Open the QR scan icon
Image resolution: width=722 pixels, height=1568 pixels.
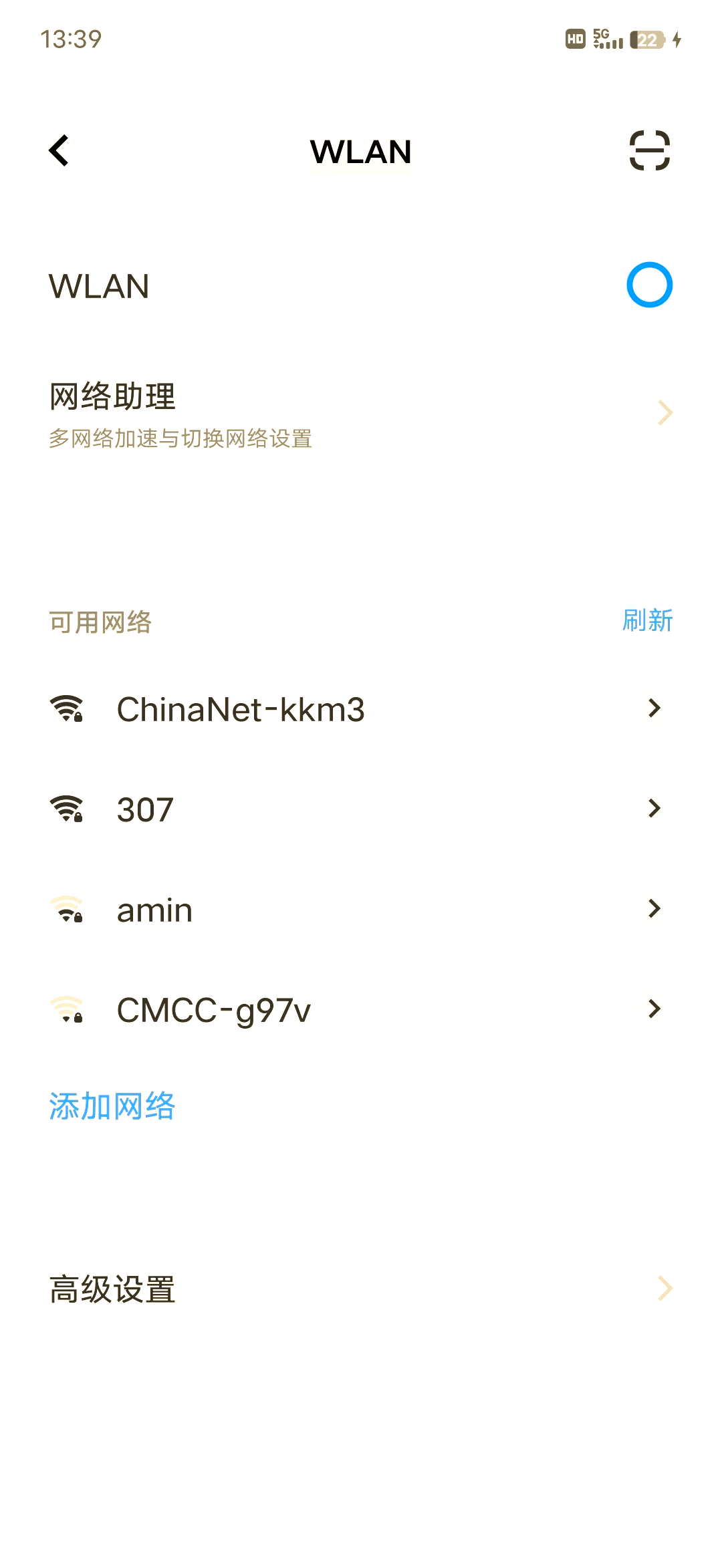(x=649, y=150)
